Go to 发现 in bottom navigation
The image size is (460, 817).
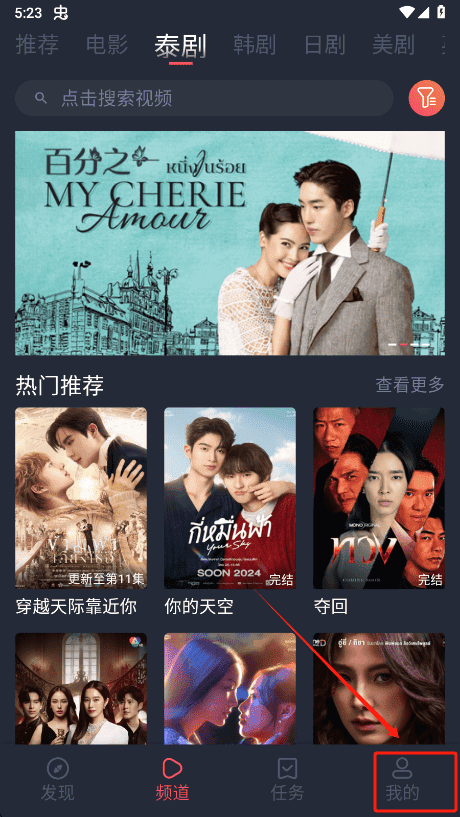pos(57,779)
